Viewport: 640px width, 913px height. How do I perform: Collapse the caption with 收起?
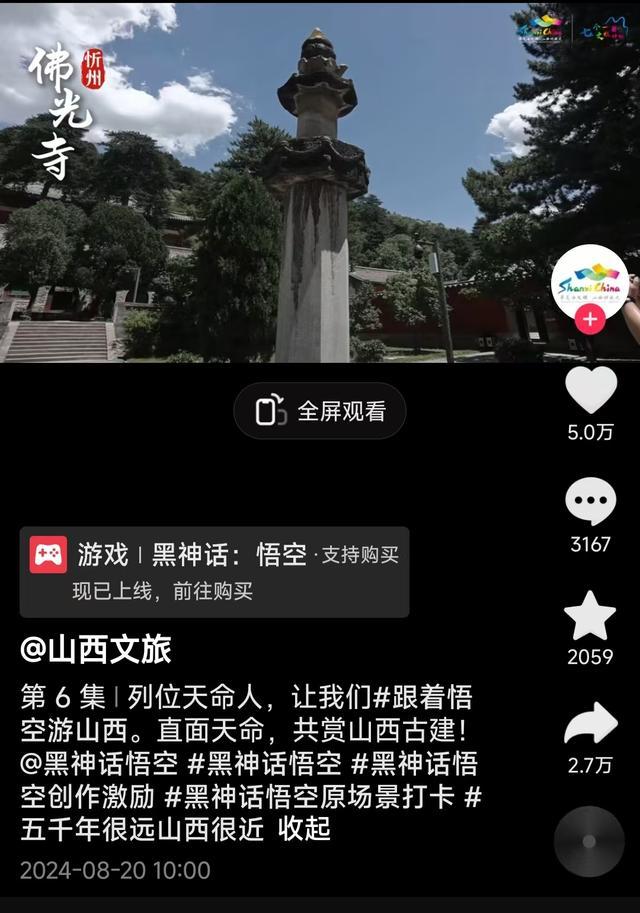304,830
